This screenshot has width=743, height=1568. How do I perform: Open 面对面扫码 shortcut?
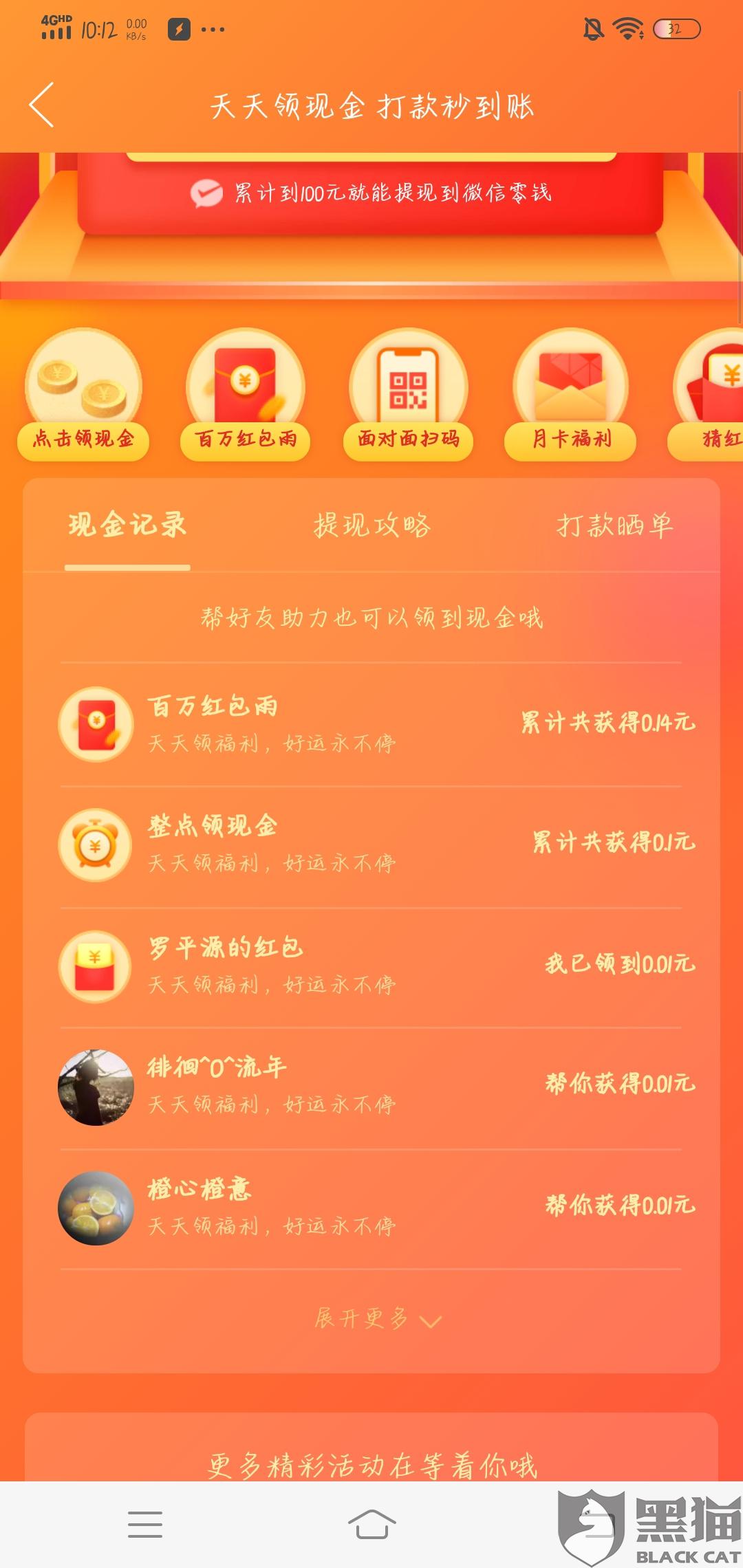tap(409, 393)
